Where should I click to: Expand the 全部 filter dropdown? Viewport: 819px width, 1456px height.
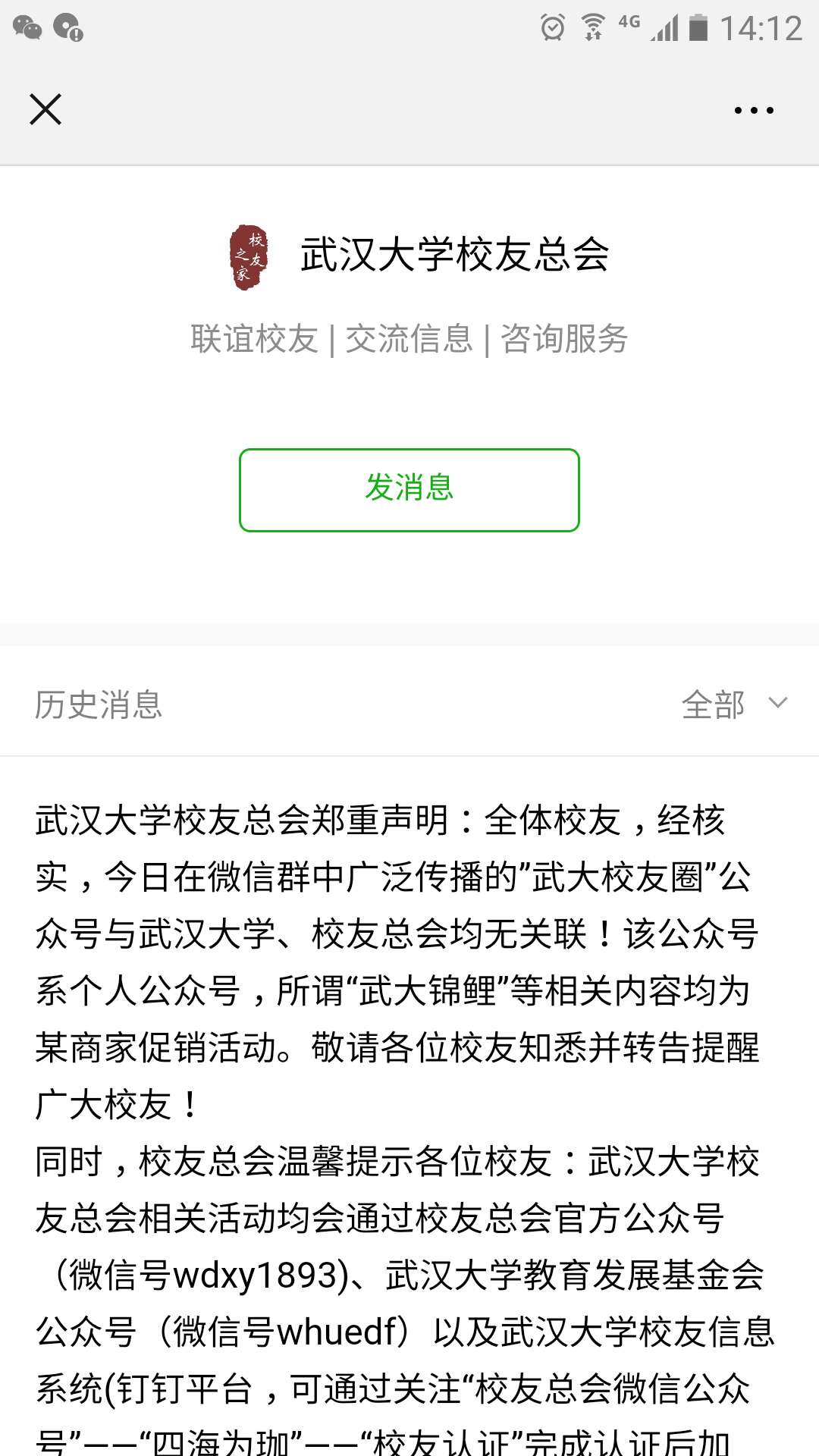point(734,704)
